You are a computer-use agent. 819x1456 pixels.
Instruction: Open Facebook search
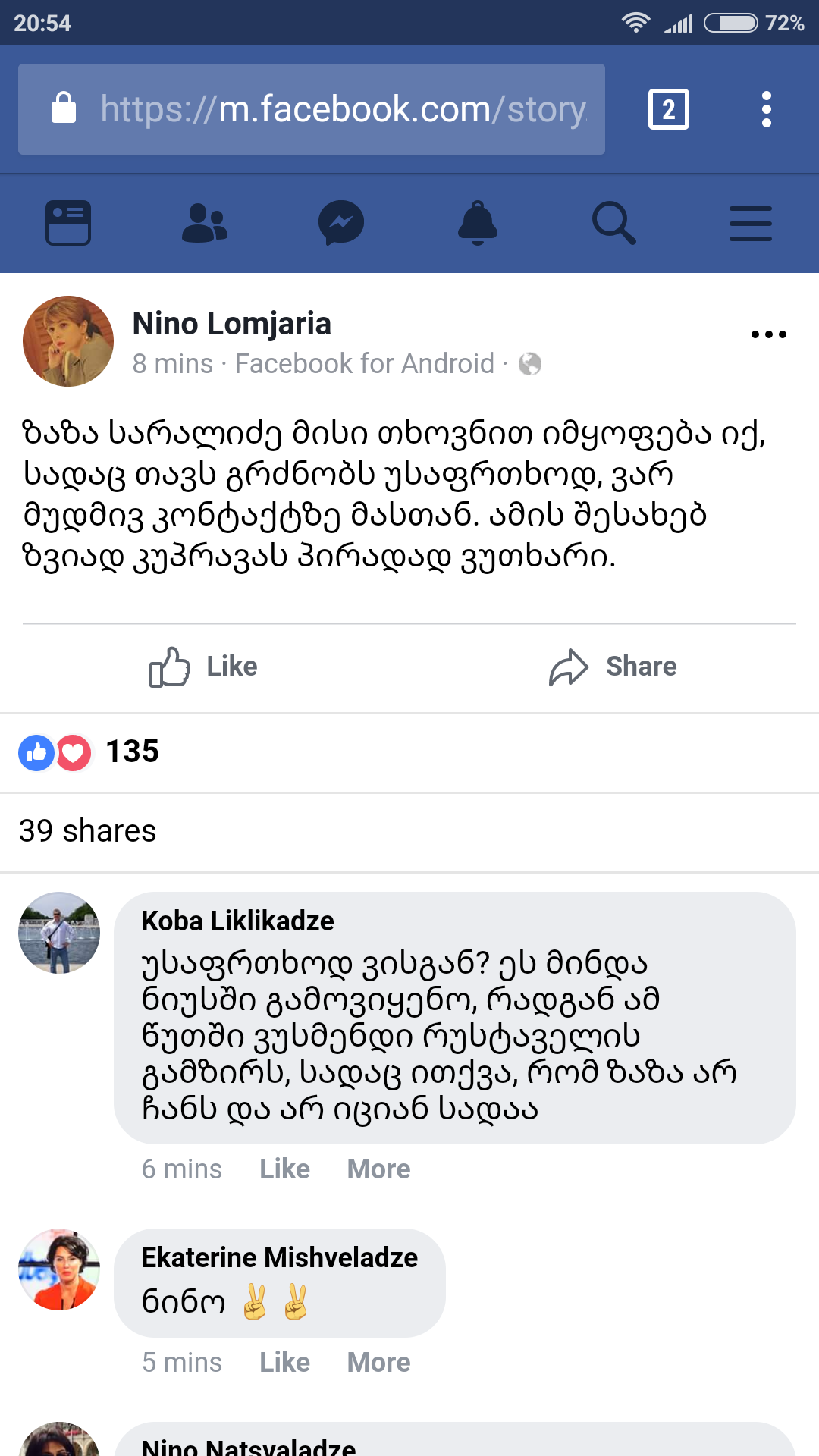pos(613,223)
